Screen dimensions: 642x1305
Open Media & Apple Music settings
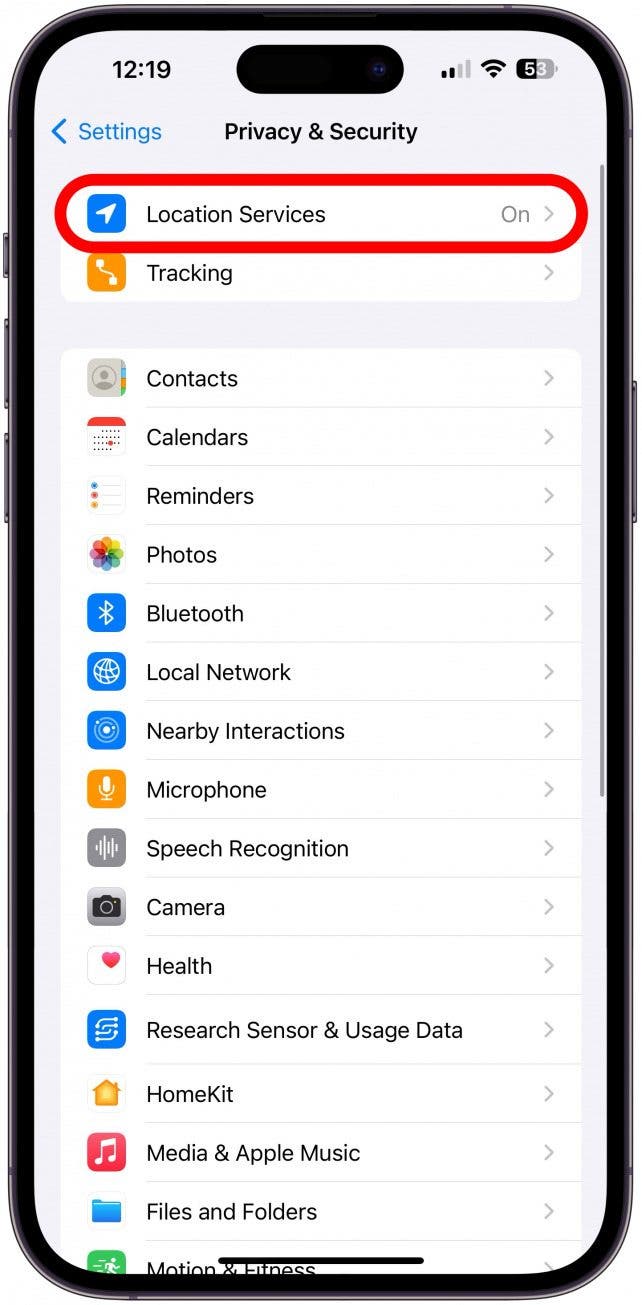tap(320, 1153)
